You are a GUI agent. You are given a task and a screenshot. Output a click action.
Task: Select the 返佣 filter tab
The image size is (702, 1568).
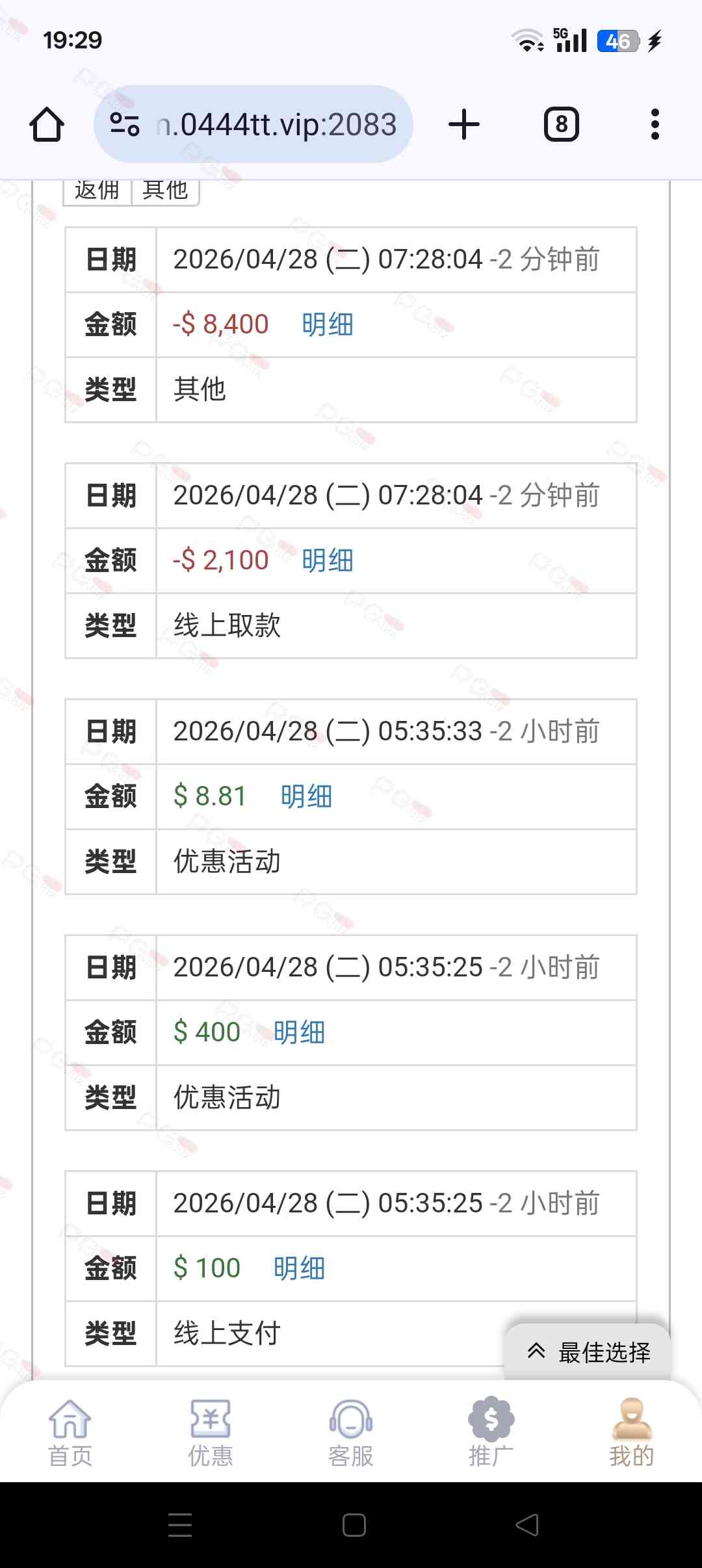click(97, 191)
